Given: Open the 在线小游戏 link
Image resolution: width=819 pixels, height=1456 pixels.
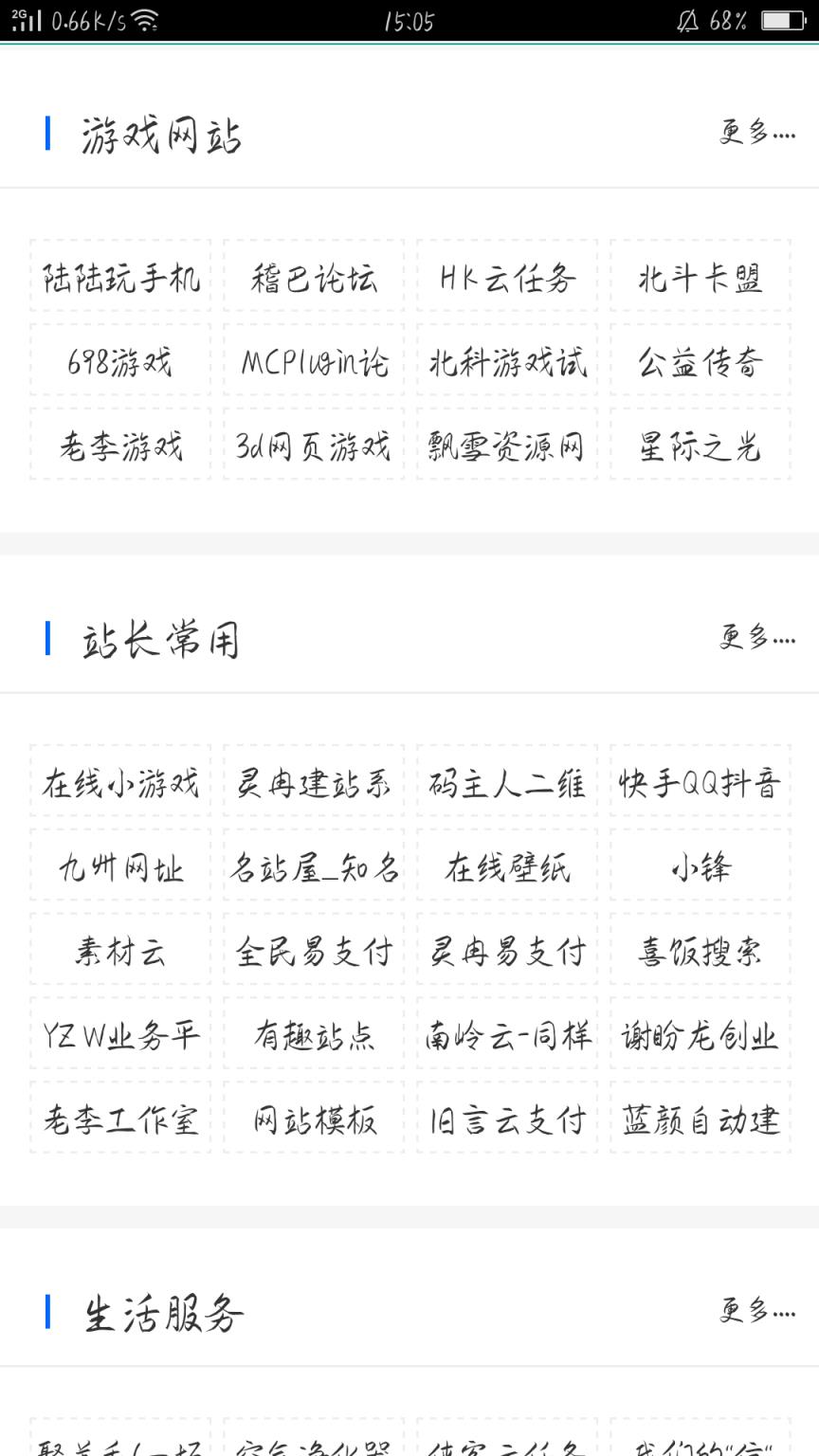Looking at the screenshot, I should (x=119, y=784).
